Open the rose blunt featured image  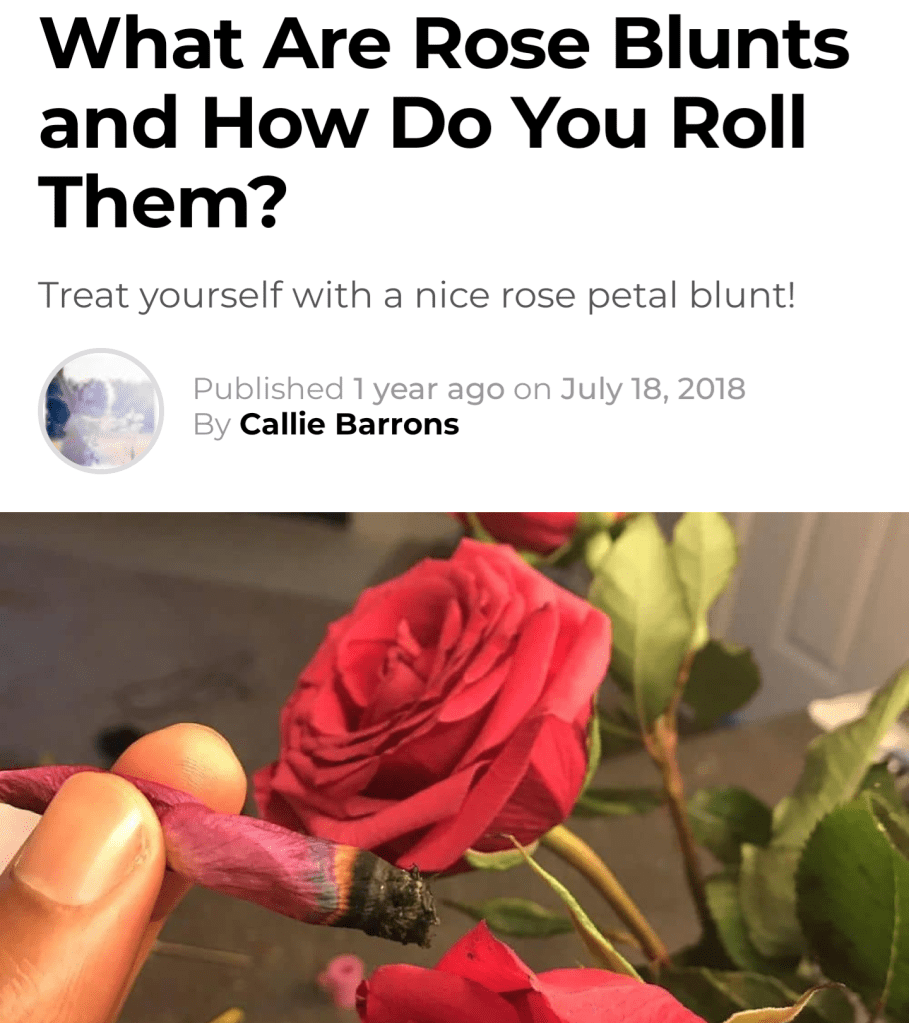[454, 767]
